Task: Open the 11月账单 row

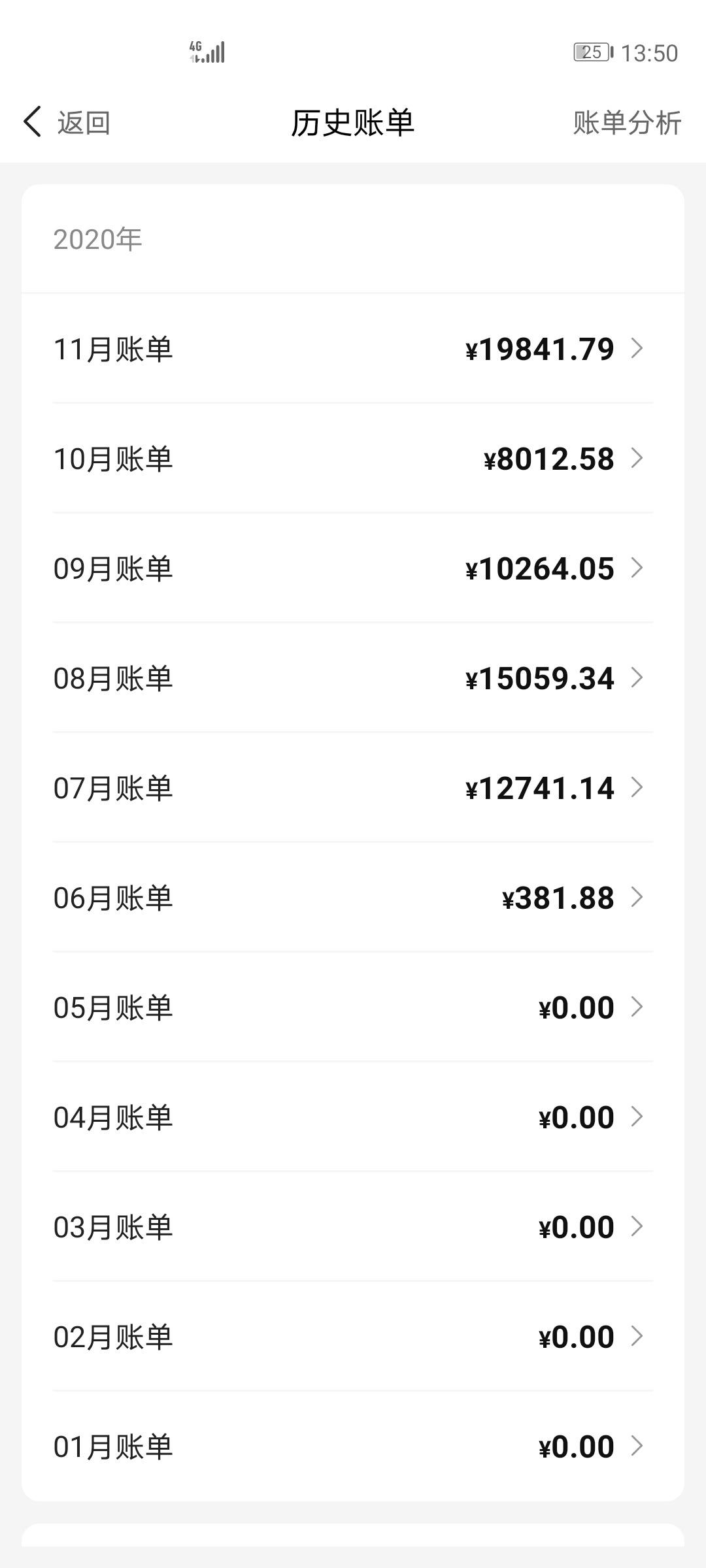Action: (353, 348)
